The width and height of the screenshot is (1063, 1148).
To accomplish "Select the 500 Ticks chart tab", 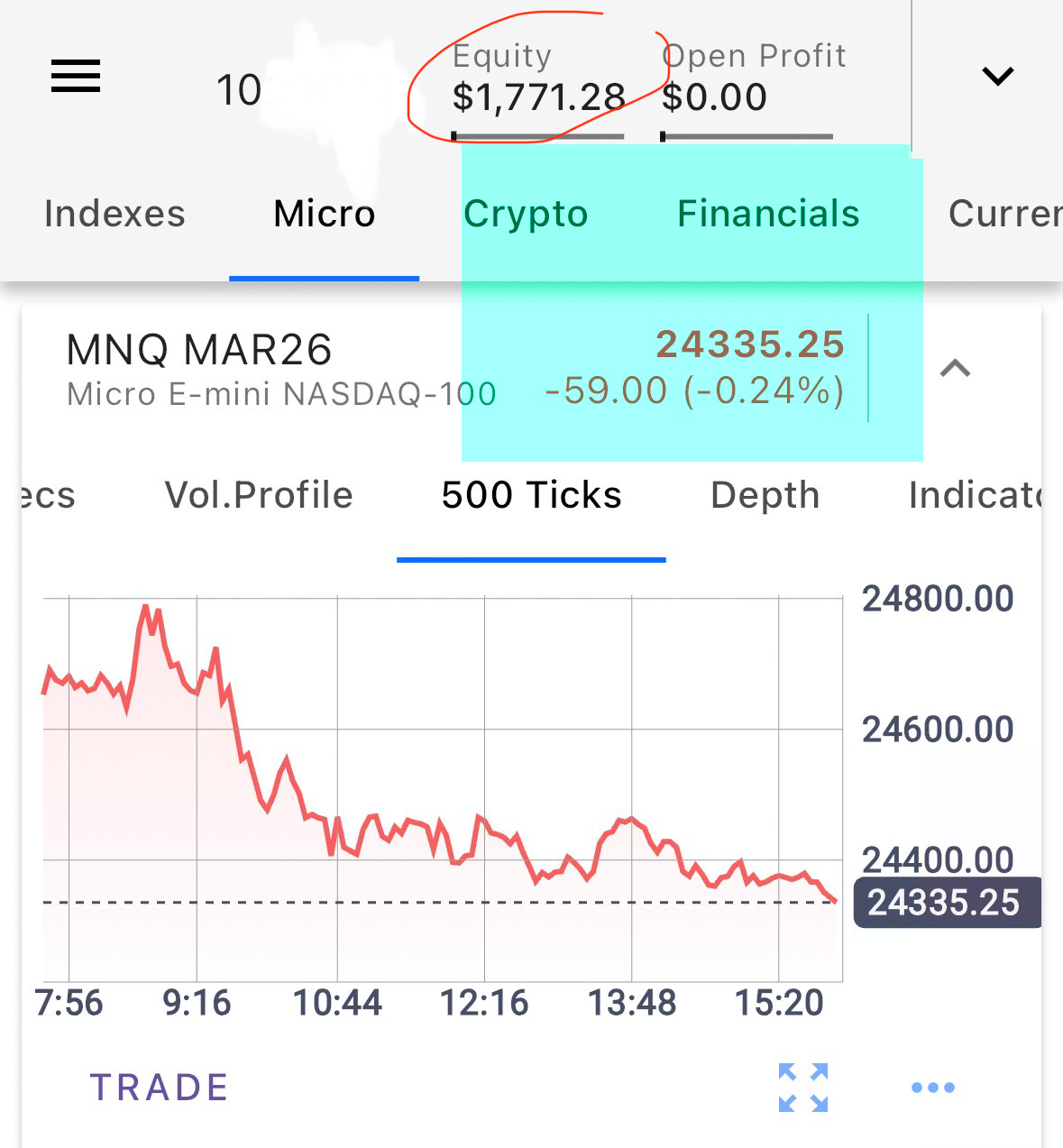I will (x=532, y=496).
